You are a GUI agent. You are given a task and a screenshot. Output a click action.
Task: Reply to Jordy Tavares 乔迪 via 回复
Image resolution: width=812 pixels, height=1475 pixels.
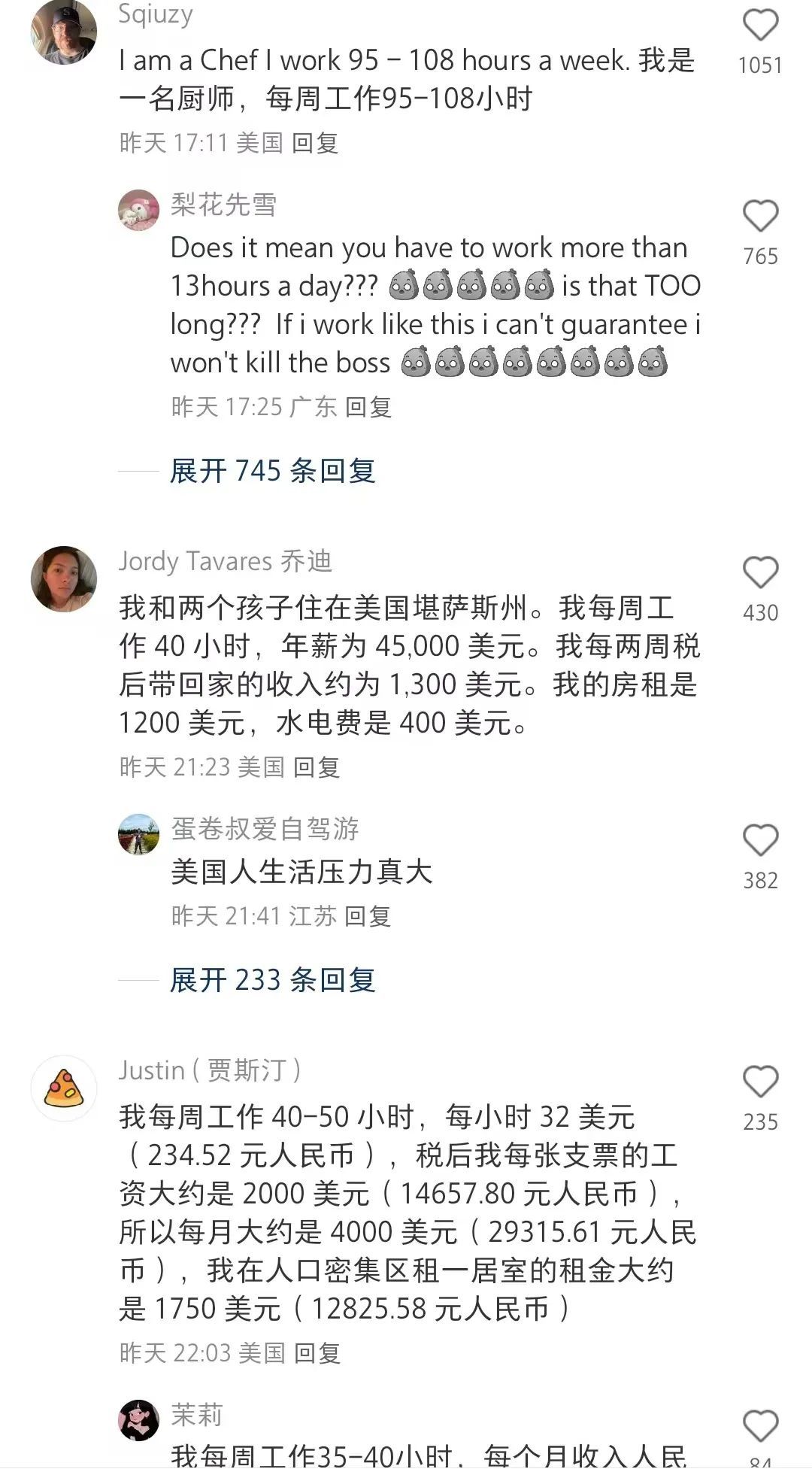coord(317,767)
